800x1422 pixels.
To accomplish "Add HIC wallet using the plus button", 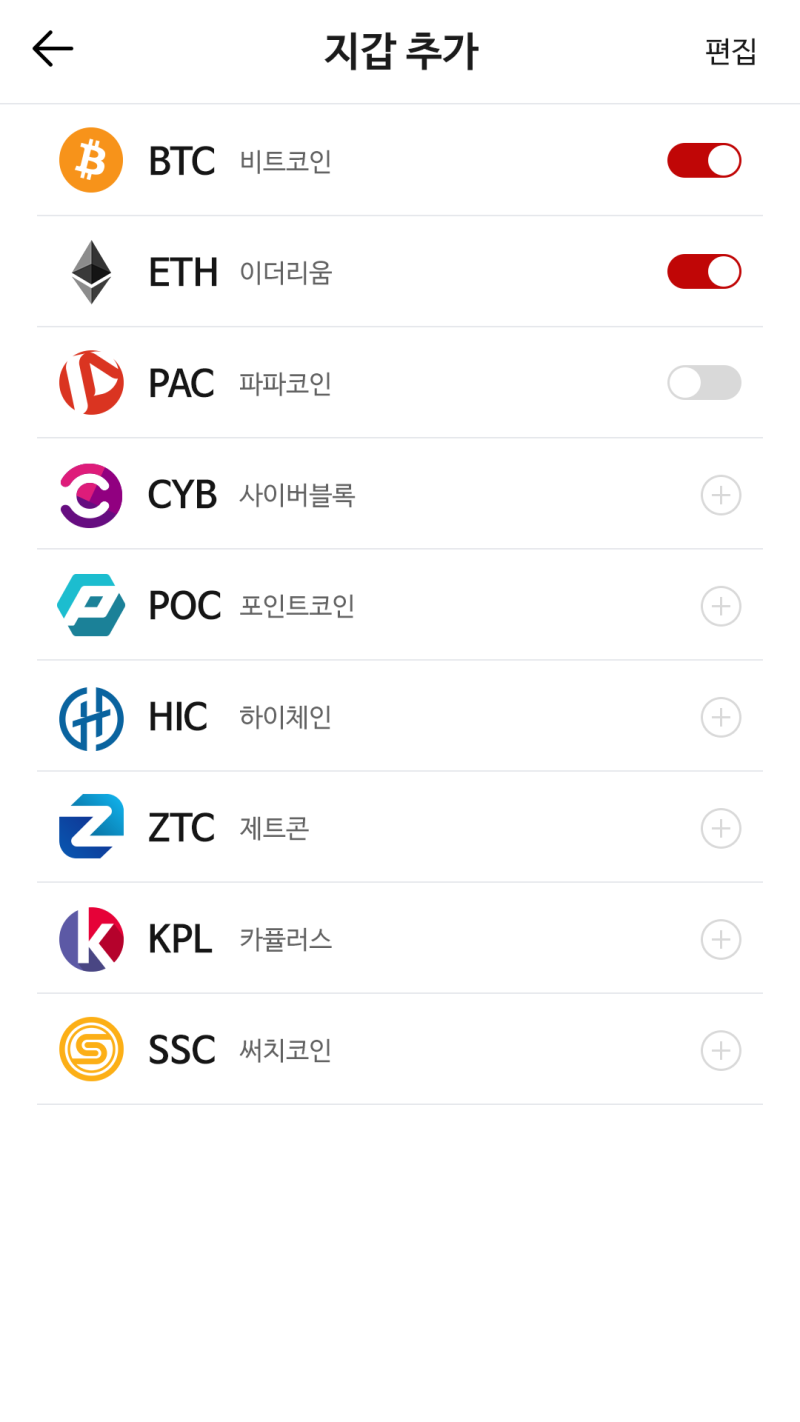I will pos(721,717).
